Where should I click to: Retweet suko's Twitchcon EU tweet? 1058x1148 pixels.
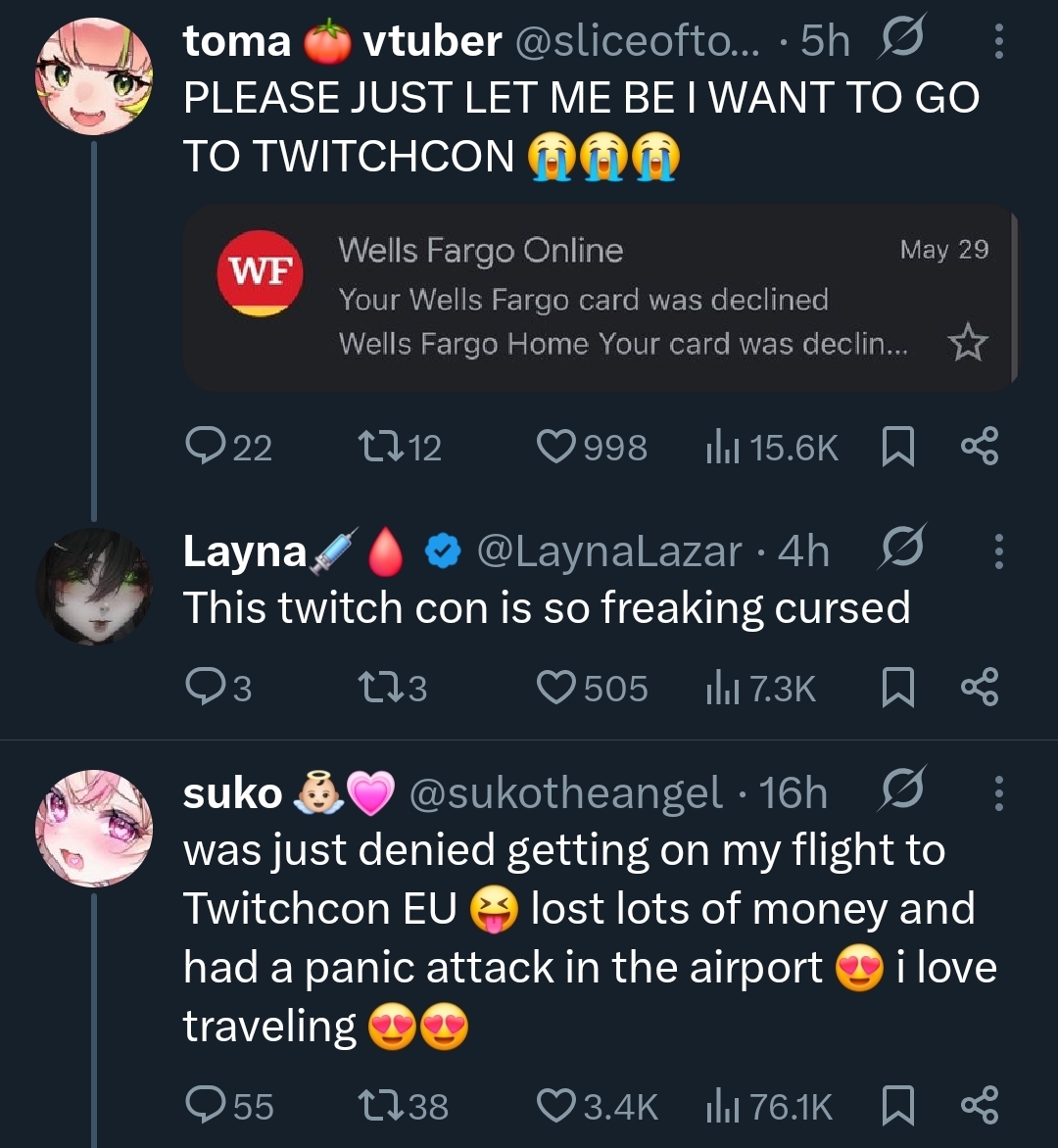pos(373,1107)
